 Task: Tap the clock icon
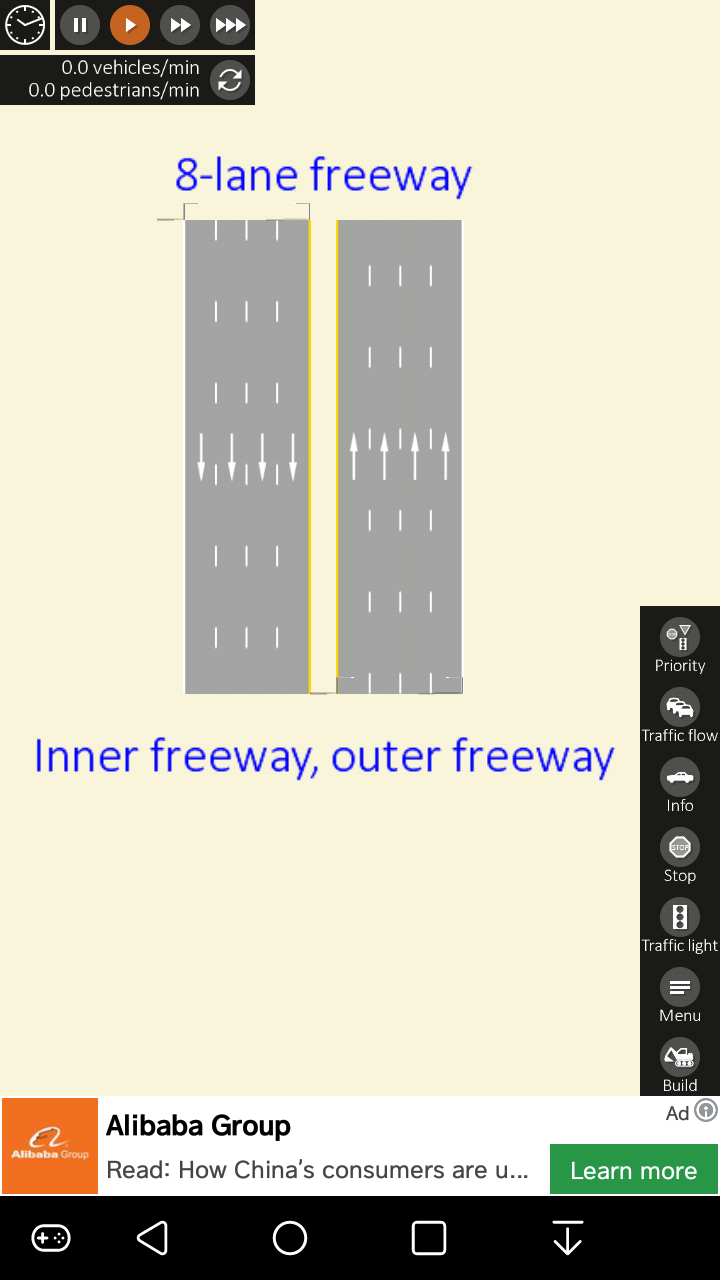coord(25,25)
